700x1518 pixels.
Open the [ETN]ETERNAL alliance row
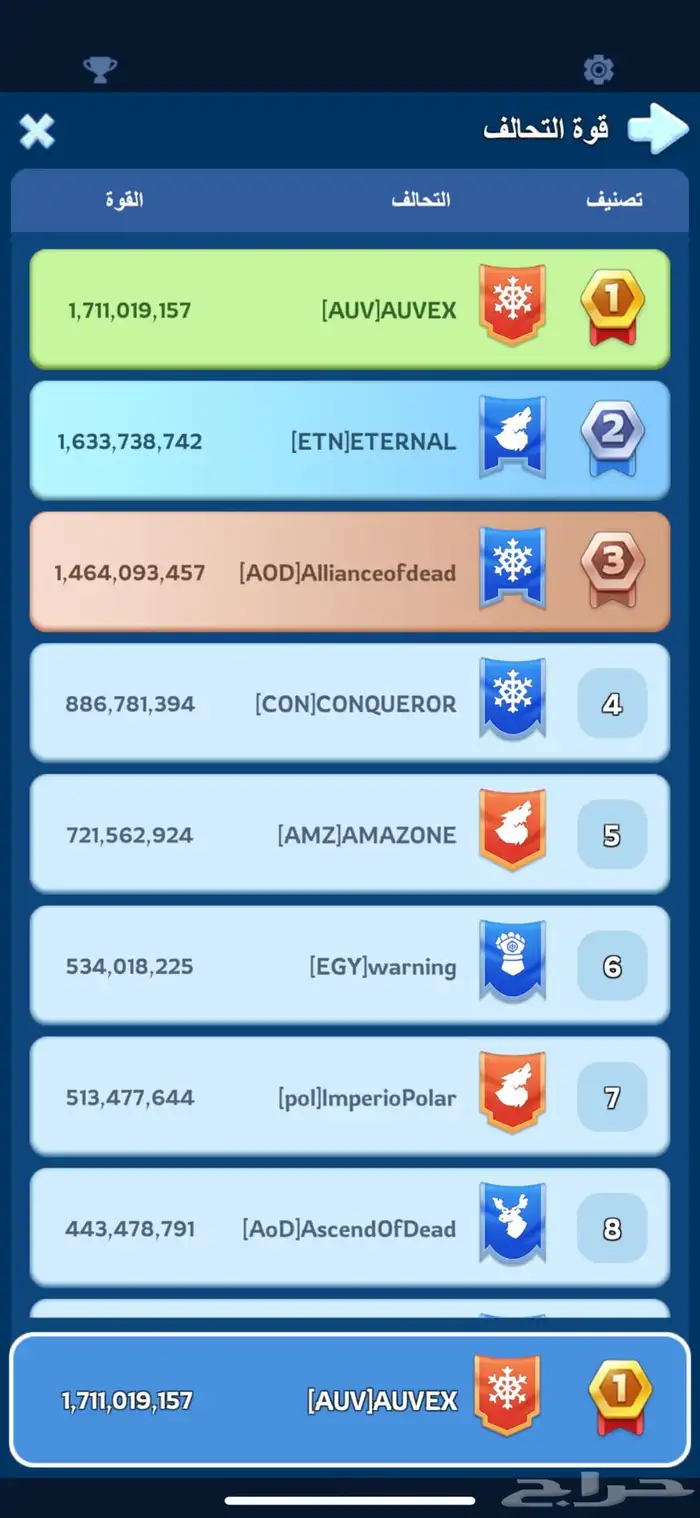pyautogui.click(x=350, y=440)
